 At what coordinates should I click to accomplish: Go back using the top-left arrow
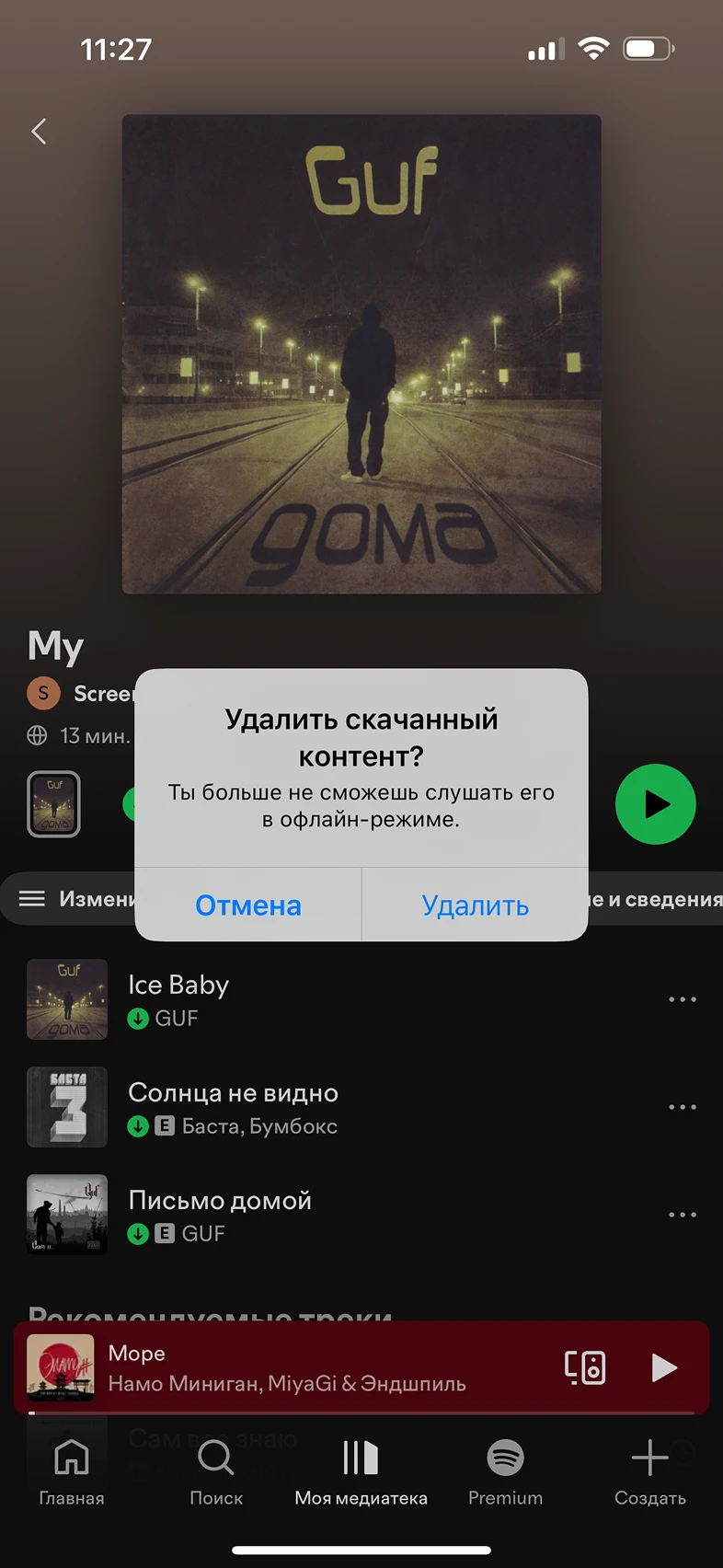[39, 132]
